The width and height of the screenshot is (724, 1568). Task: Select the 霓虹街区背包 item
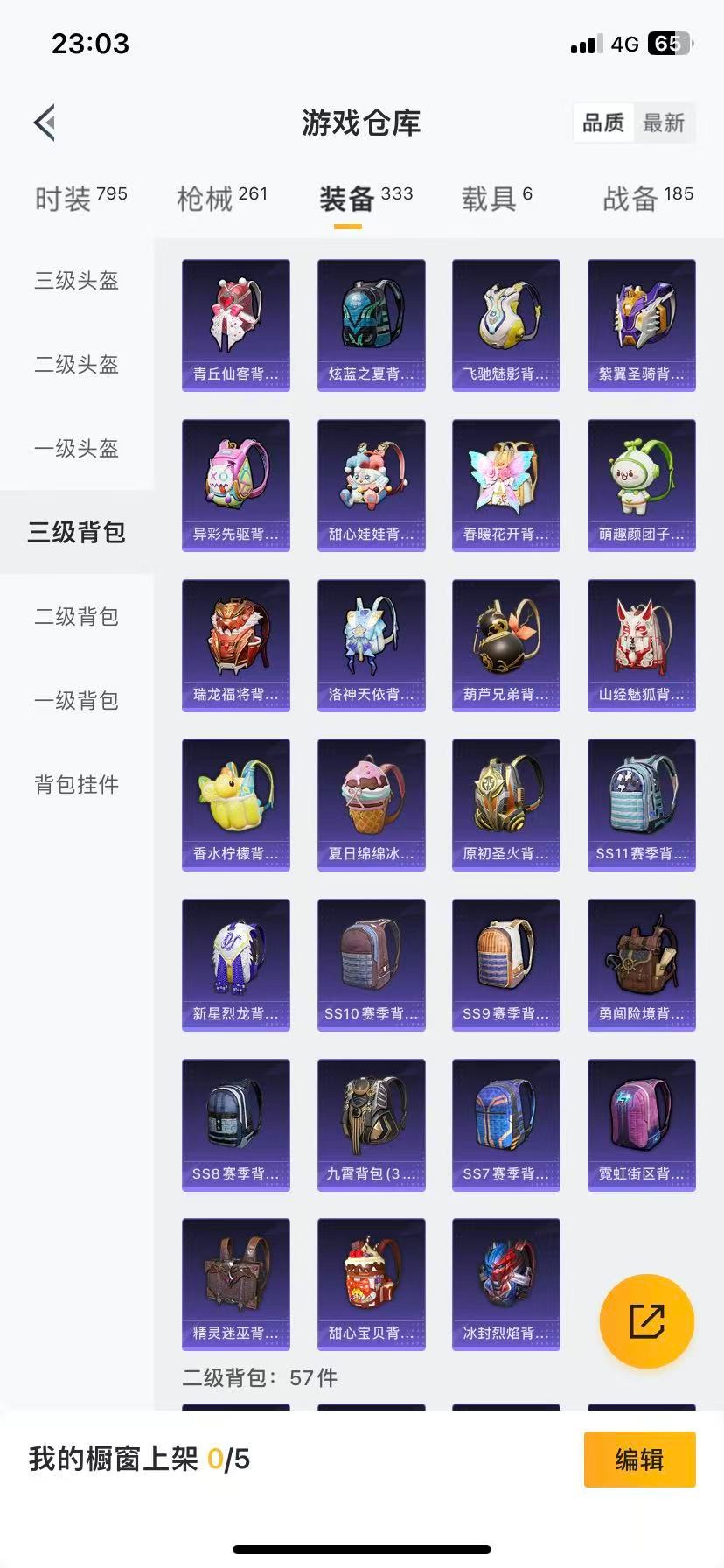pyautogui.click(x=641, y=1124)
